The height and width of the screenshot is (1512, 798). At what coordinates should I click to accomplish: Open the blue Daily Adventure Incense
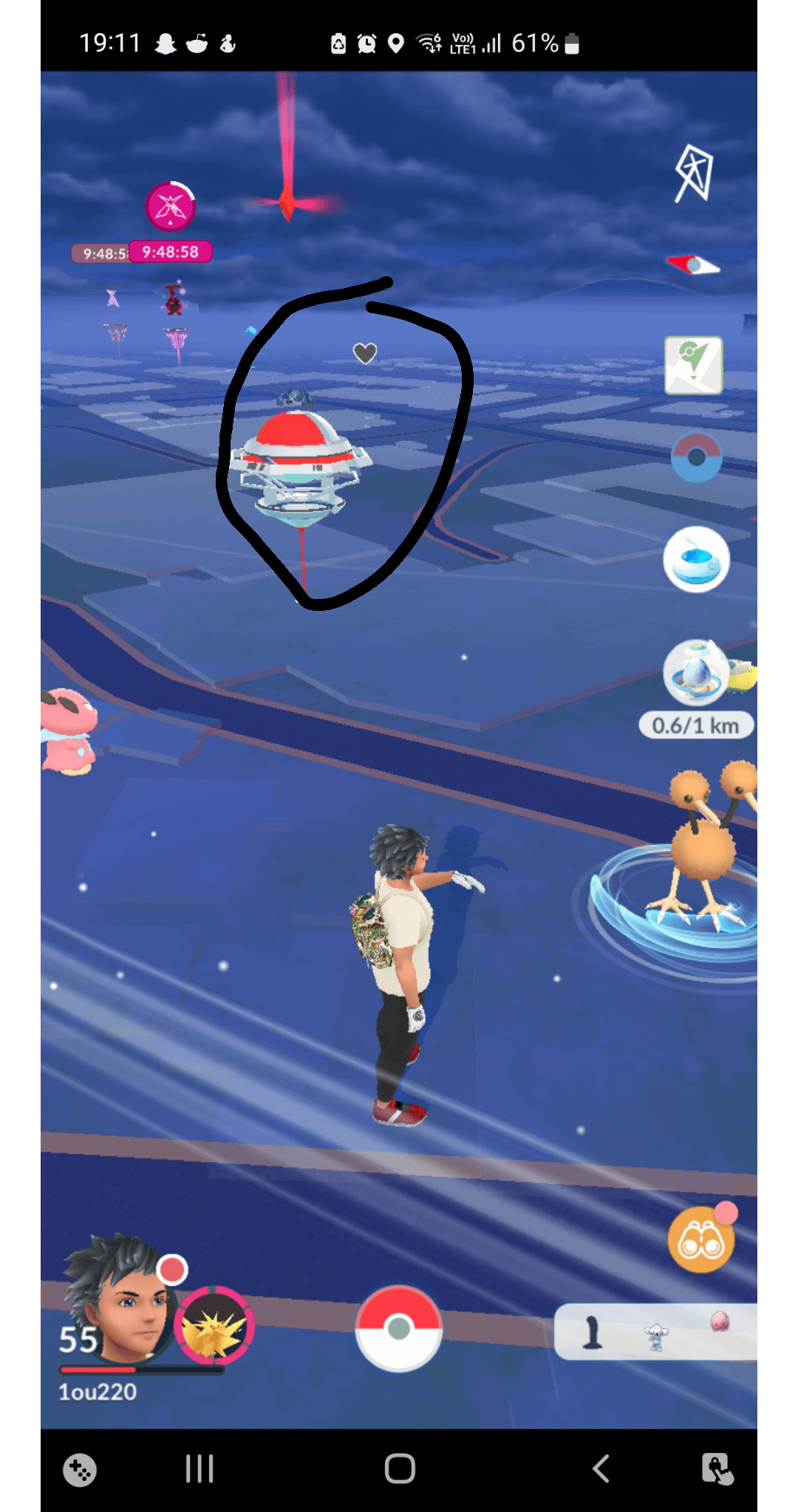tap(696, 559)
